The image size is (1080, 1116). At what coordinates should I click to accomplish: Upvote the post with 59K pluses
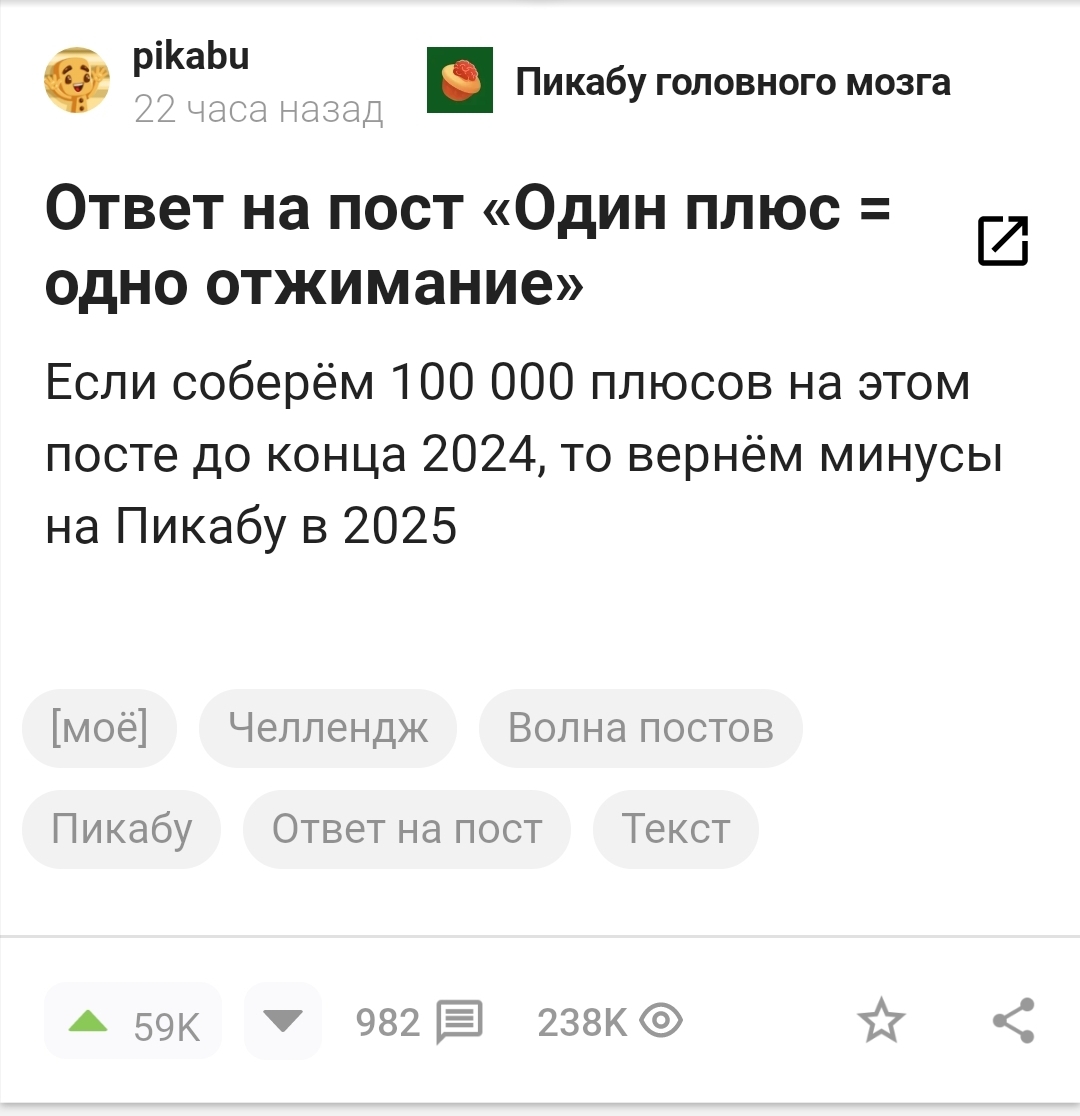tap(133, 1022)
